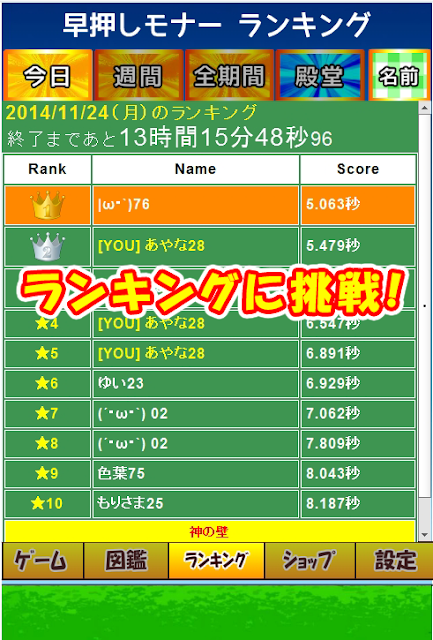Go to the ゲーム section
Screen dimensions: 433x640
43,560
